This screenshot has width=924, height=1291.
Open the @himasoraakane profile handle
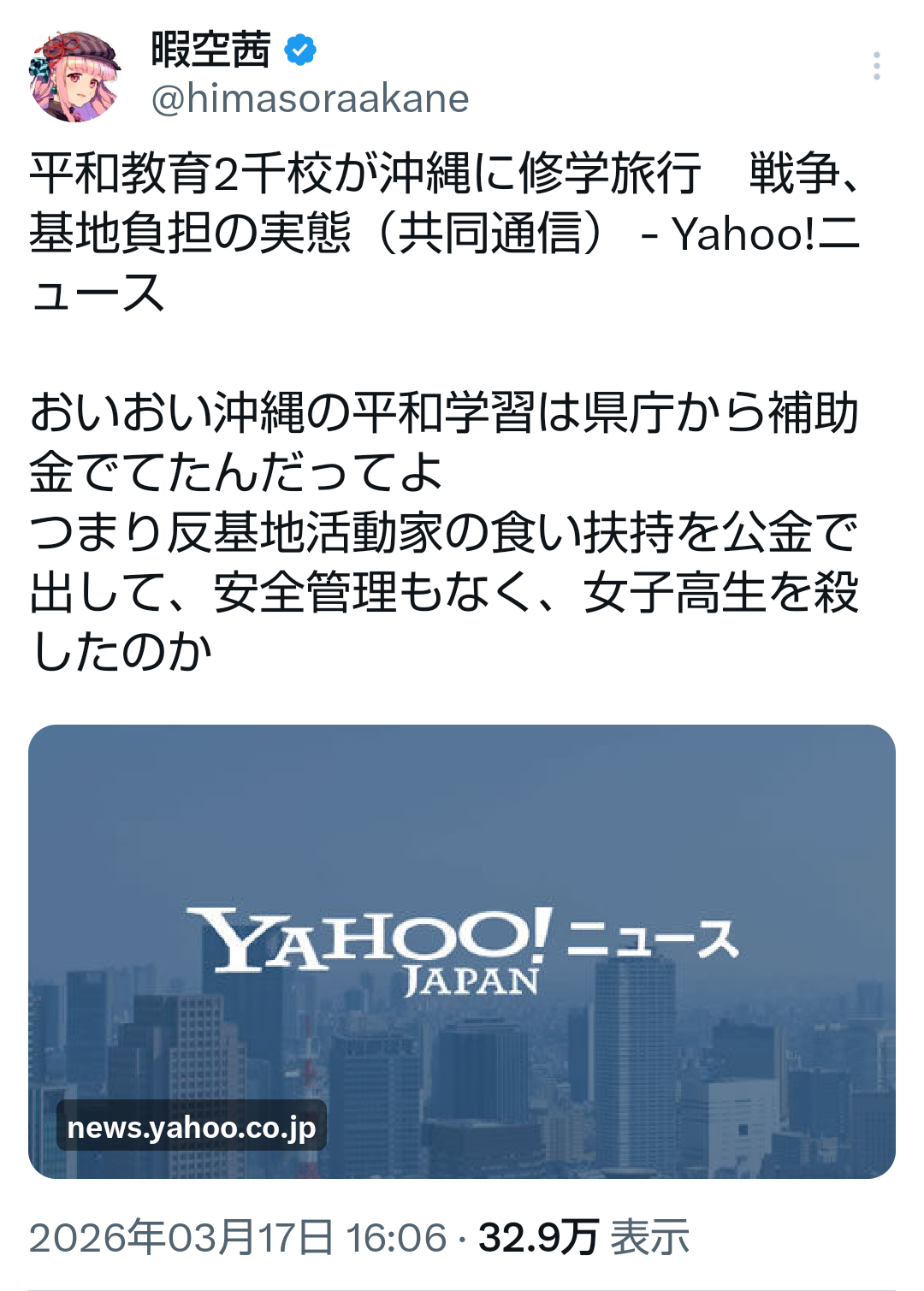click(x=310, y=99)
